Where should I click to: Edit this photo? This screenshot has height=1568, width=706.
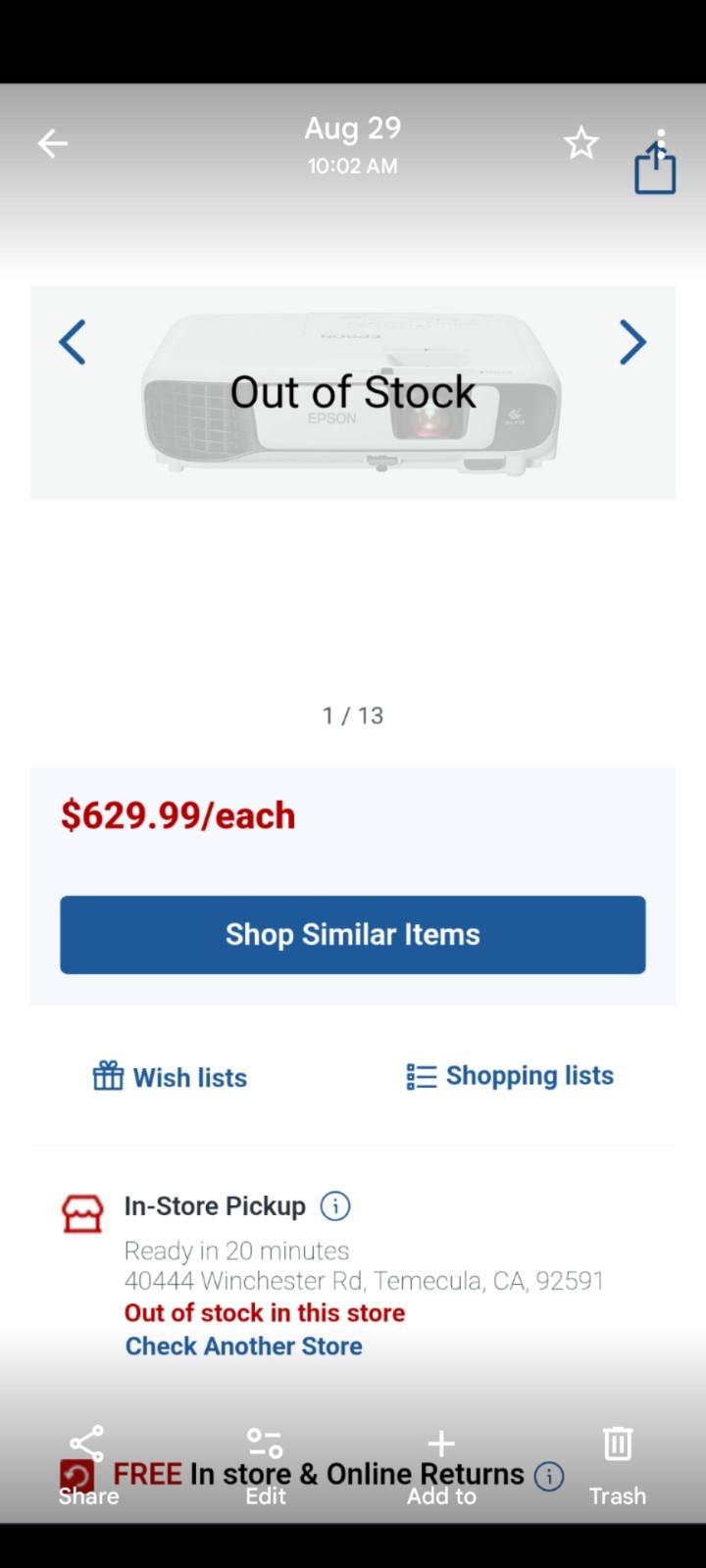pos(265,1466)
